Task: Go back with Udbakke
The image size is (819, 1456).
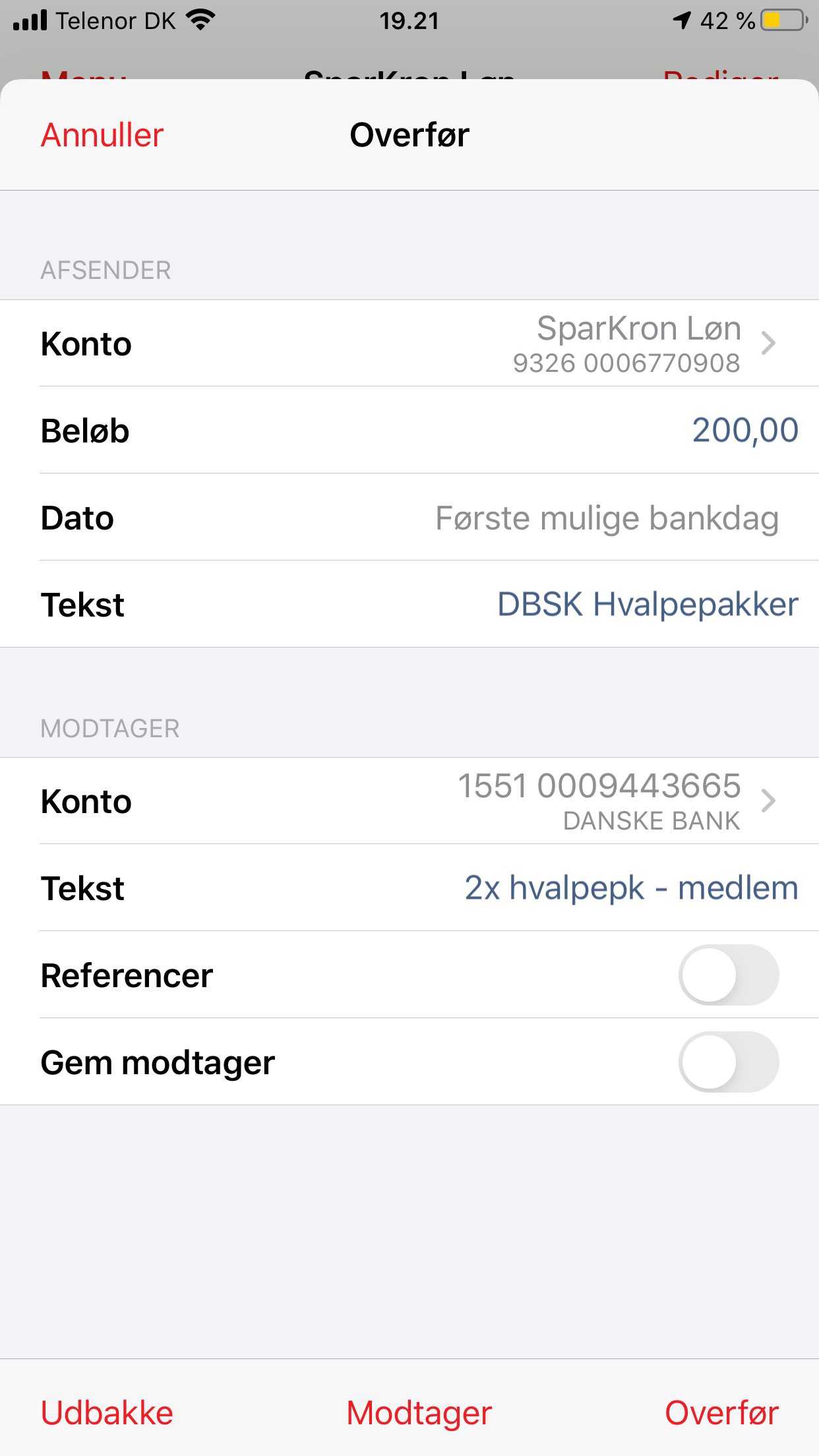Action: (x=107, y=1413)
